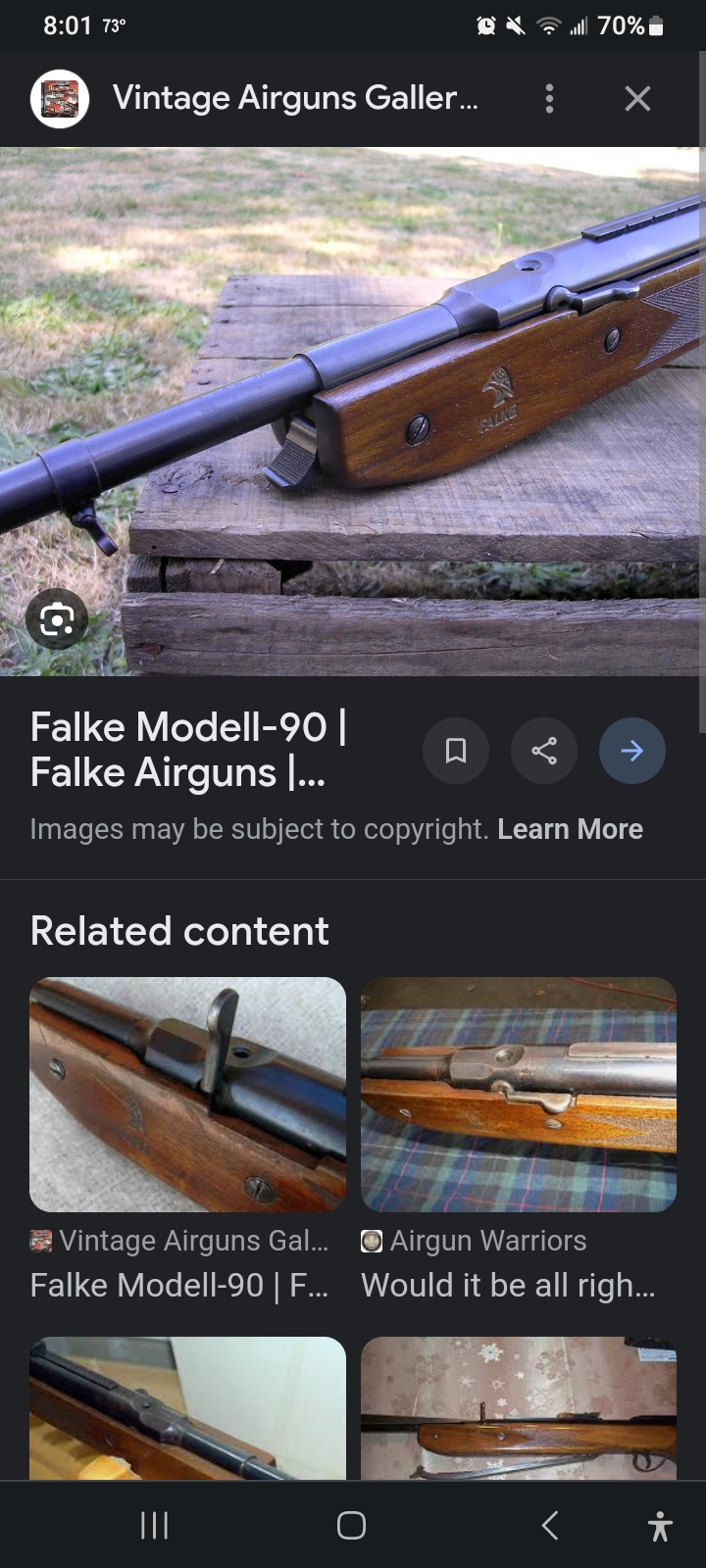Viewport: 706px width, 1568px height.
Task: Open bottom-left related airgun thumbnail
Action: click(187, 1408)
